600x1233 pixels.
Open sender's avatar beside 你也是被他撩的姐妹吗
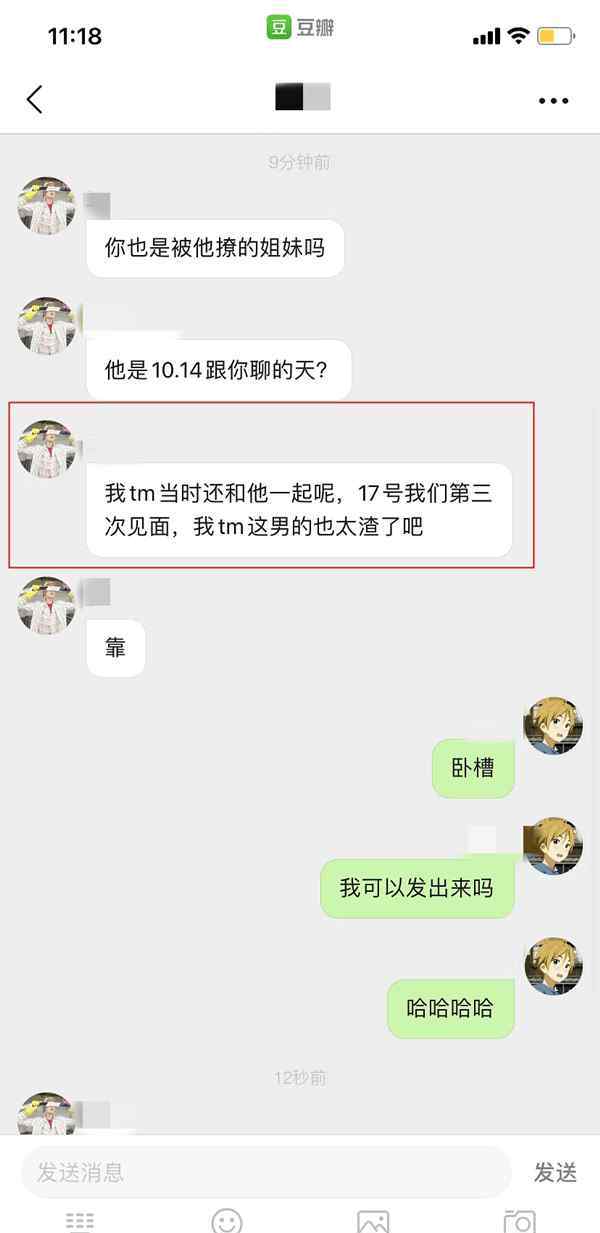click(46, 206)
